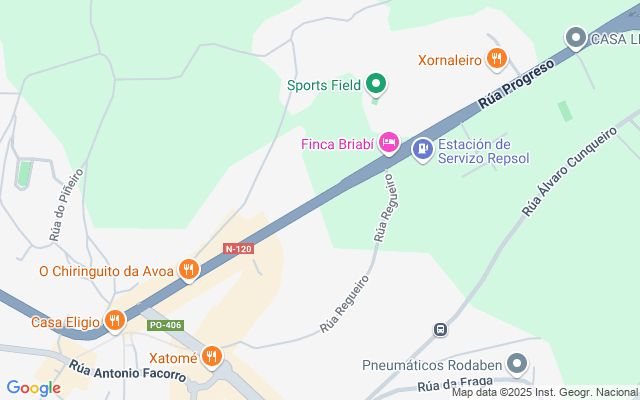The image size is (640, 400).
Task: Open the Xatomé restaurant pin
Action: tap(211, 356)
